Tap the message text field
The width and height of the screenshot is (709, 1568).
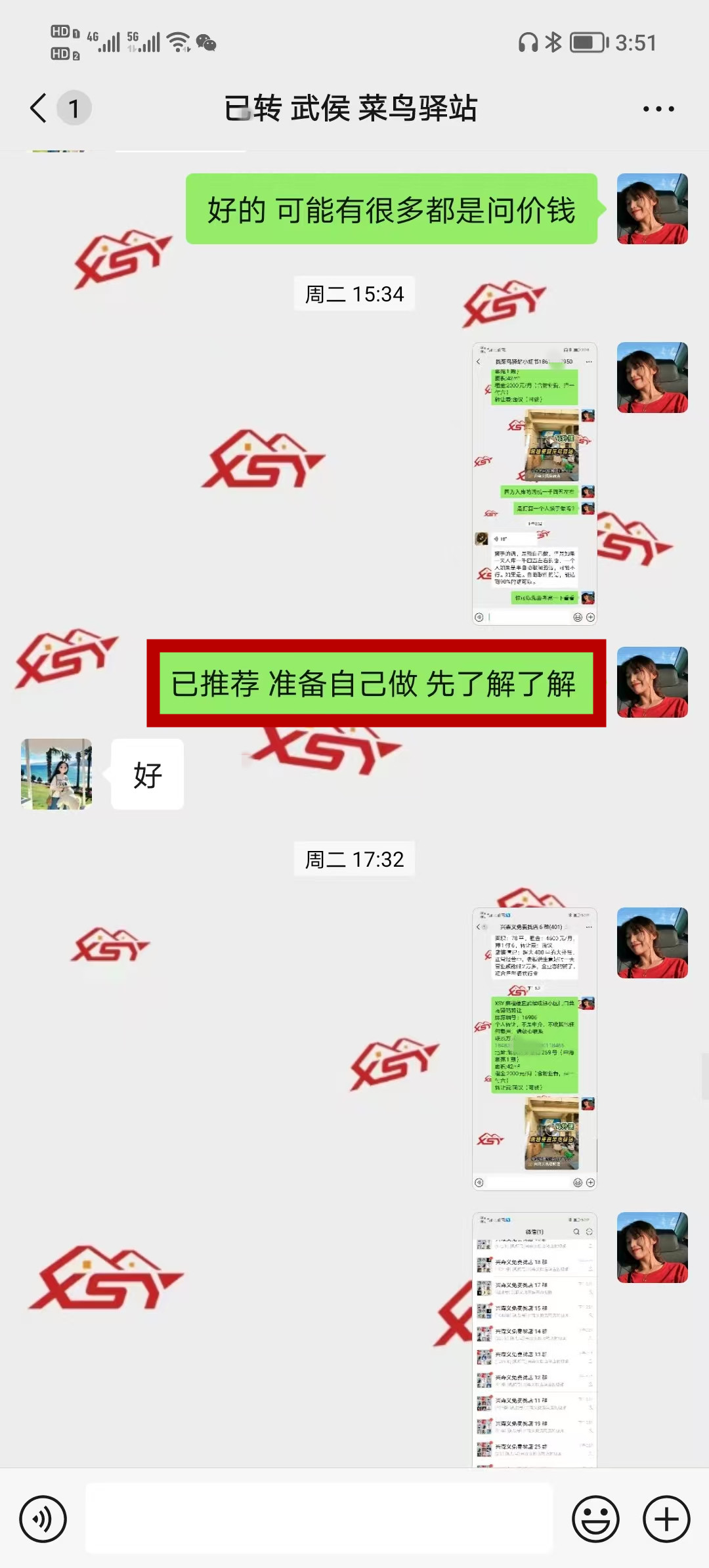319,1519
